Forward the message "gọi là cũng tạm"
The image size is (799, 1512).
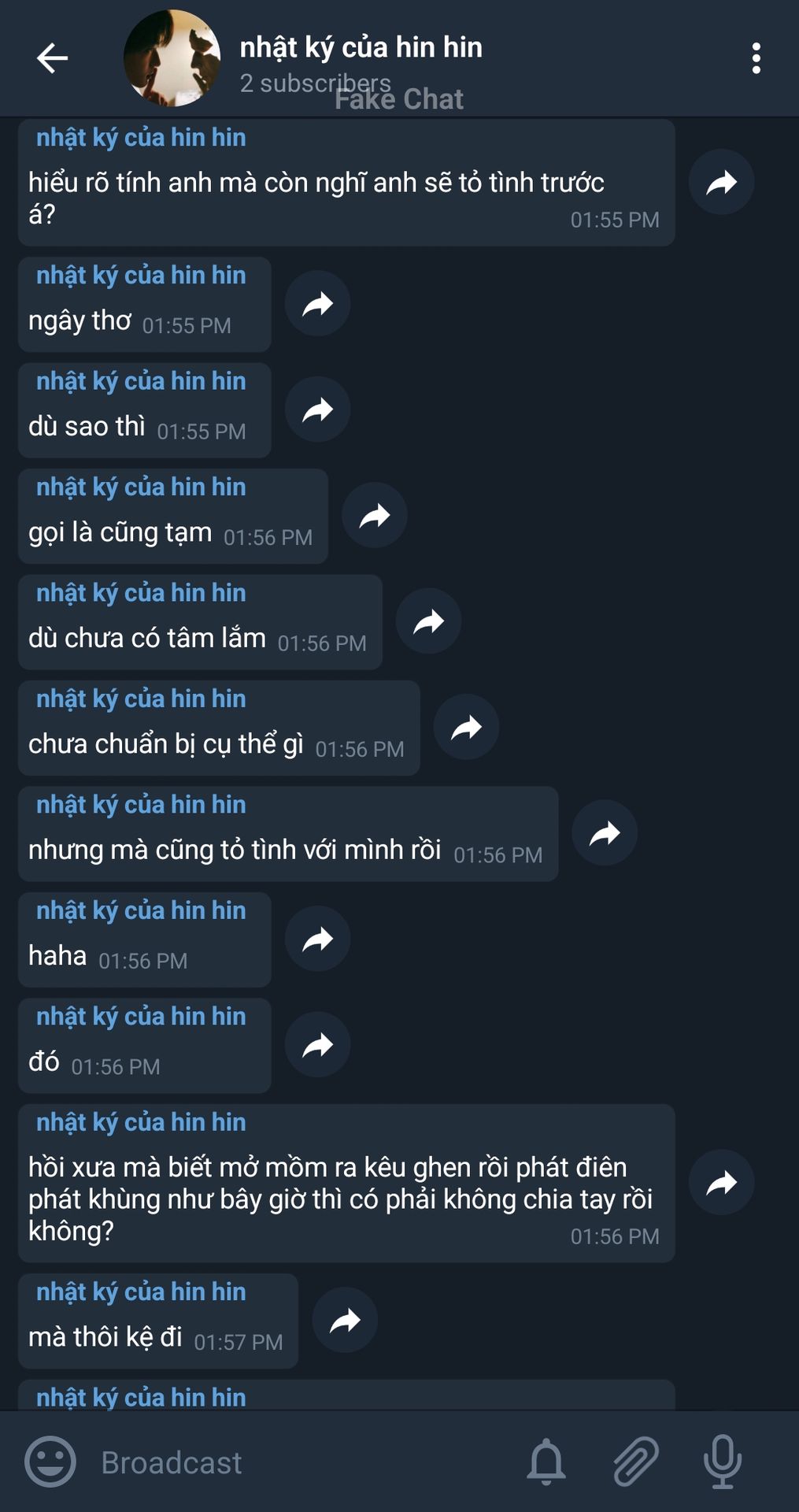pos(374,516)
